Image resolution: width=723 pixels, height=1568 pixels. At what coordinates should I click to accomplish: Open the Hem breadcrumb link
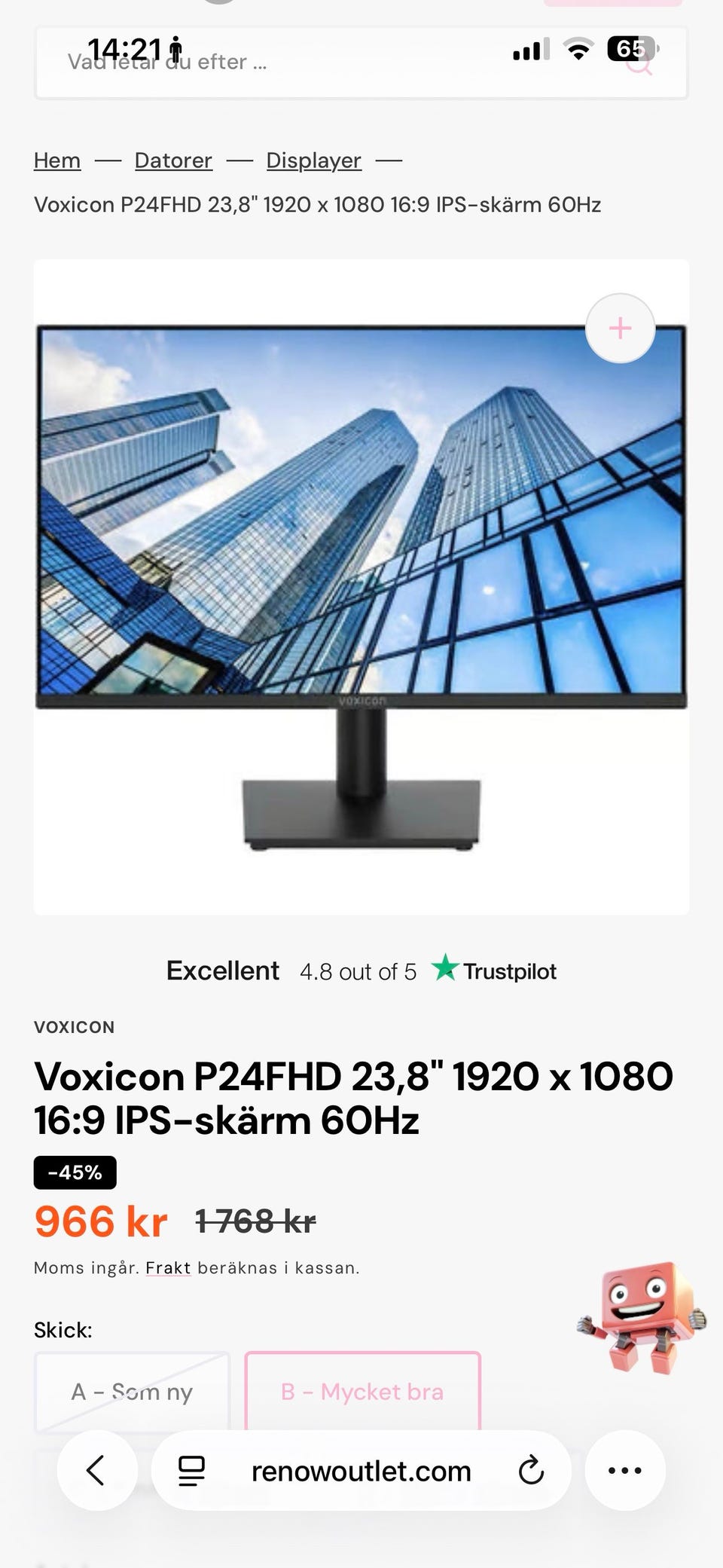point(57,160)
